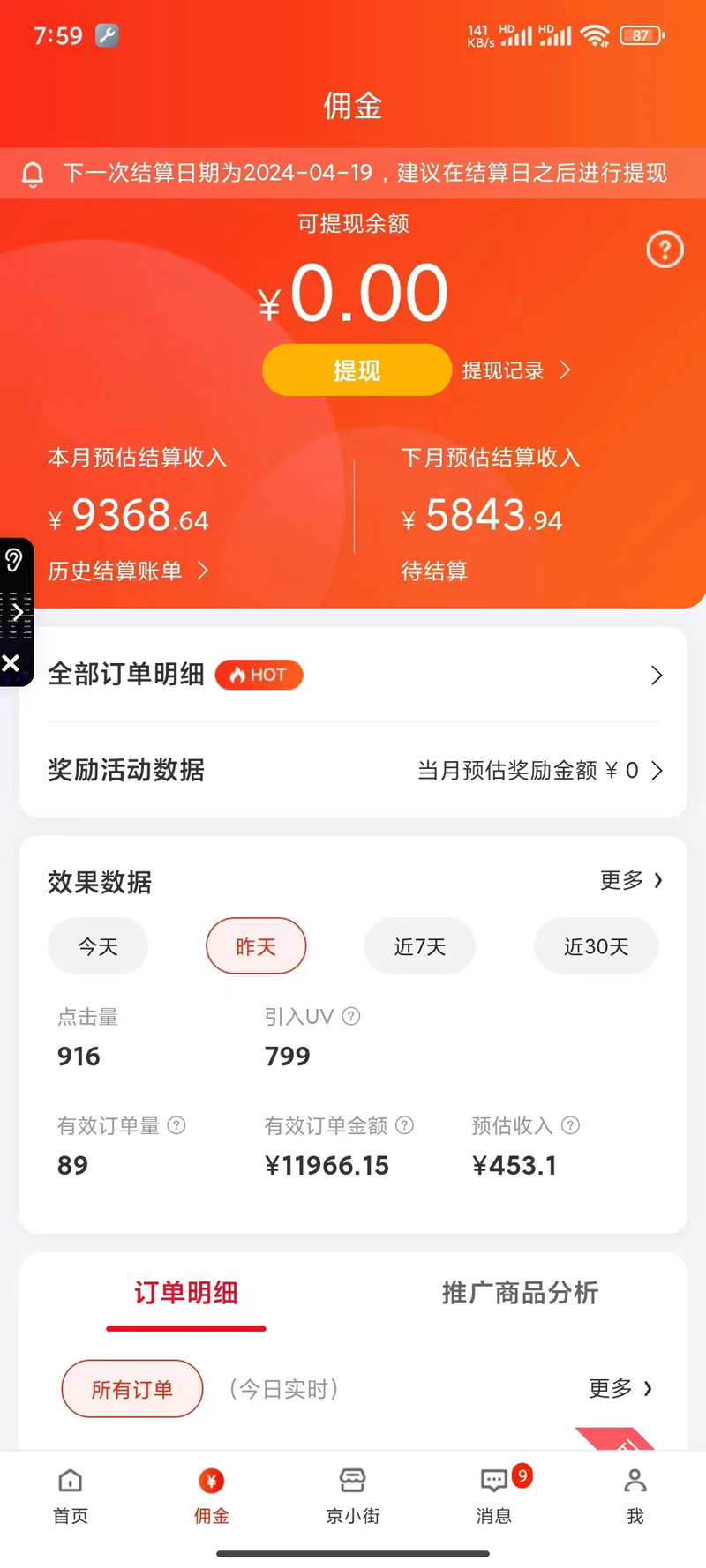Screen dimensions: 706x1568
Task: Choose the 近7天 date range
Action: point(420,947)
